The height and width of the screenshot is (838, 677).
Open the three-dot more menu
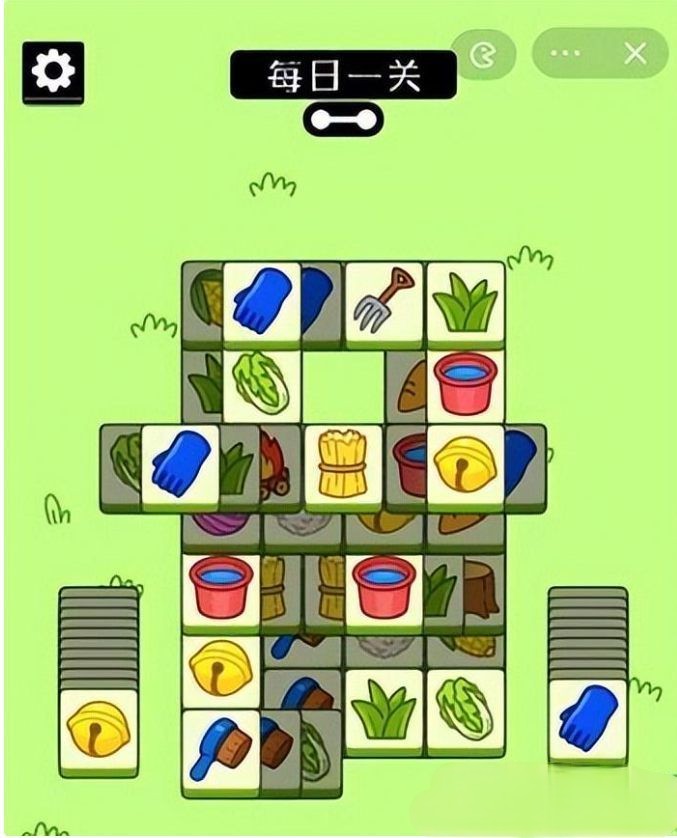[567, 53]
